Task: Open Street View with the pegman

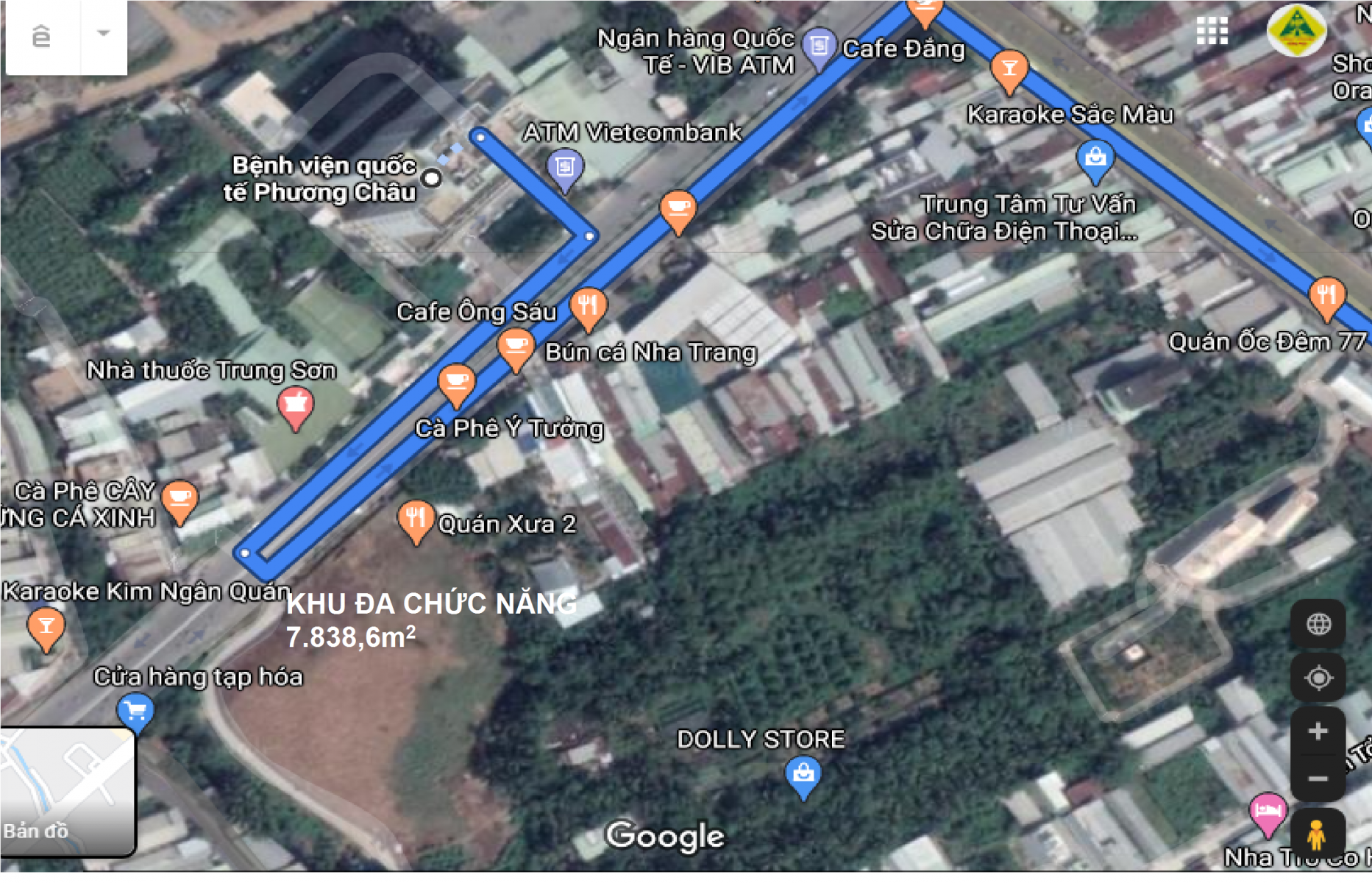Action: click(1317, 835)
